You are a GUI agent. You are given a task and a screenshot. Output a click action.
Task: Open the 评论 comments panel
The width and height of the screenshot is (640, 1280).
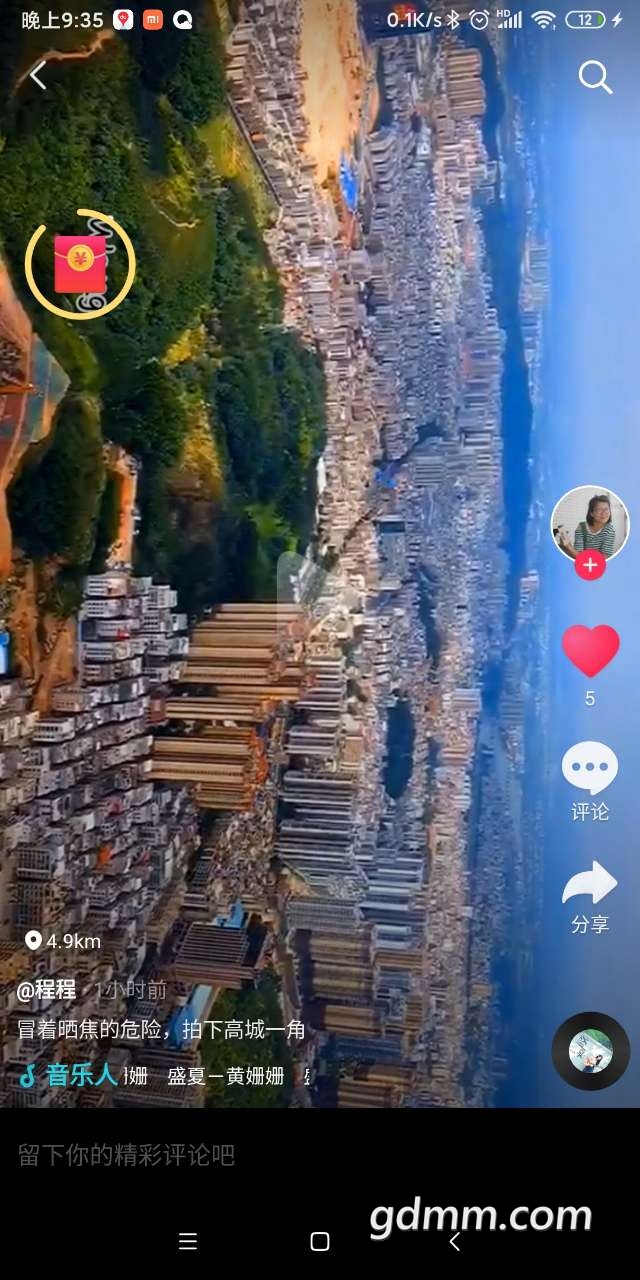[x=590, y=770]
